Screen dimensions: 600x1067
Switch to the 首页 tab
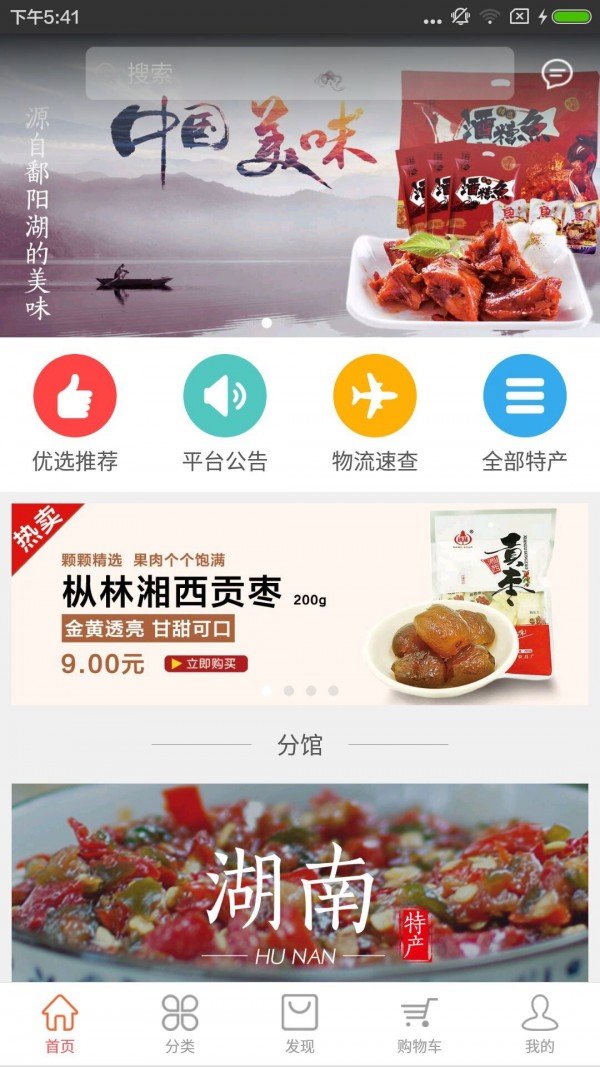coord(60,1024)
